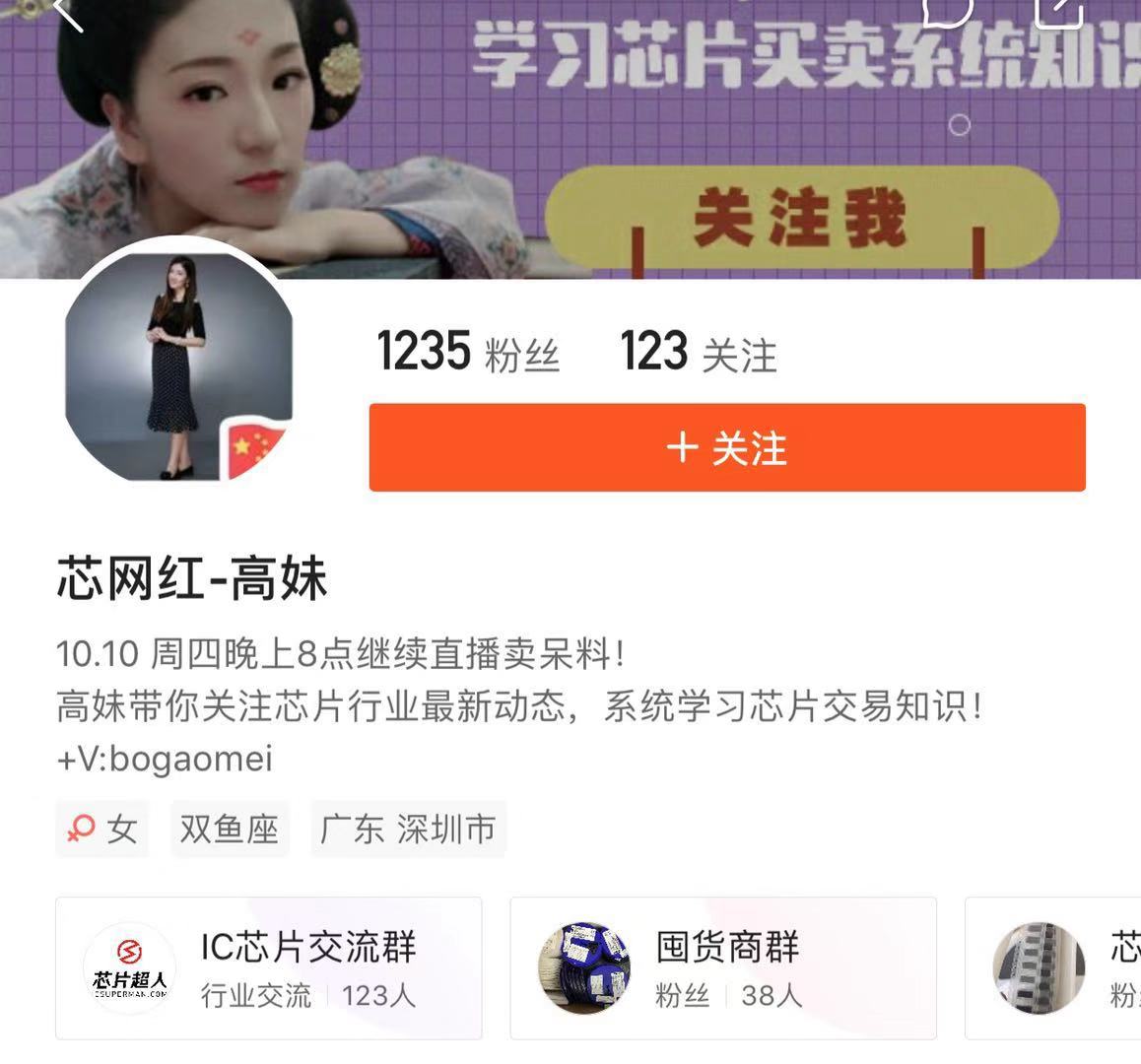
Task: Open the profile avatar photo
Action: pyautogui.click(x=178, y=366)
